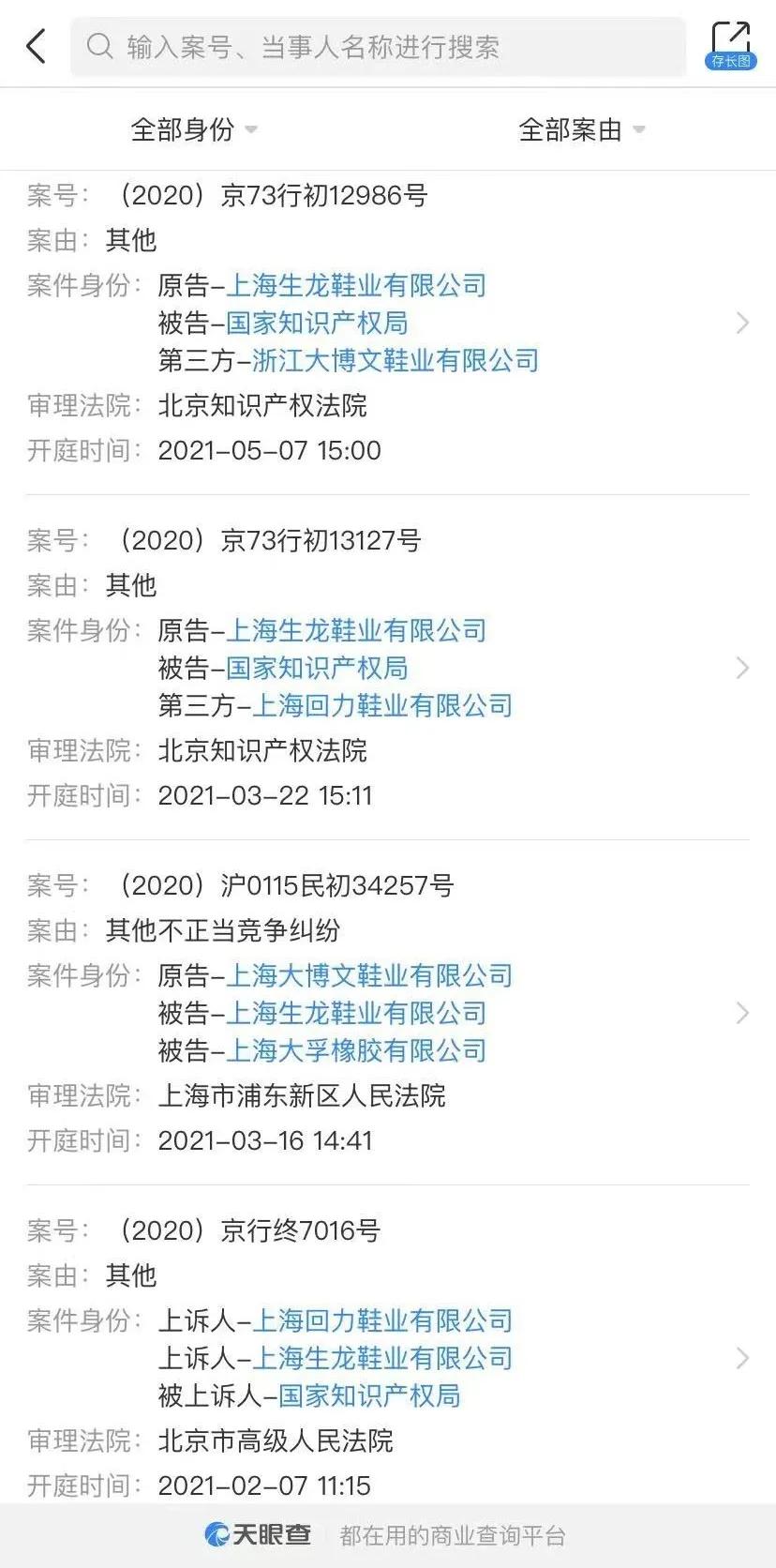Open details chevron for case 京行终7016号
Image resolution: width=776 pixels, height=1568 pixels.
pos(743,1358)
